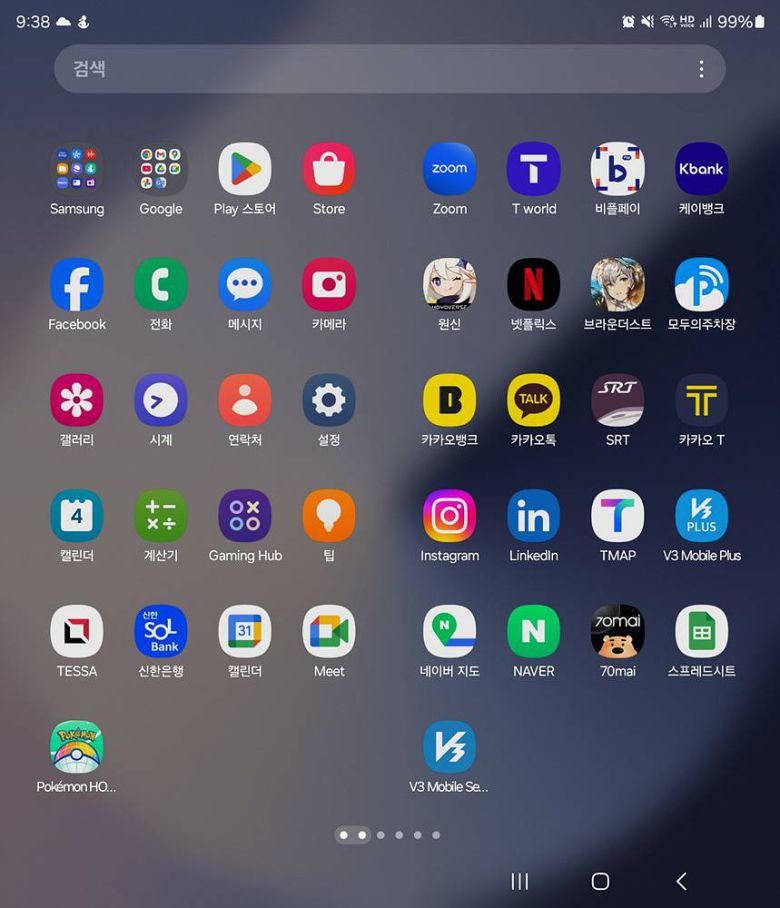Open the 카메라 camera app
Screen dimensions: 780x908
[x=329, y=285]
